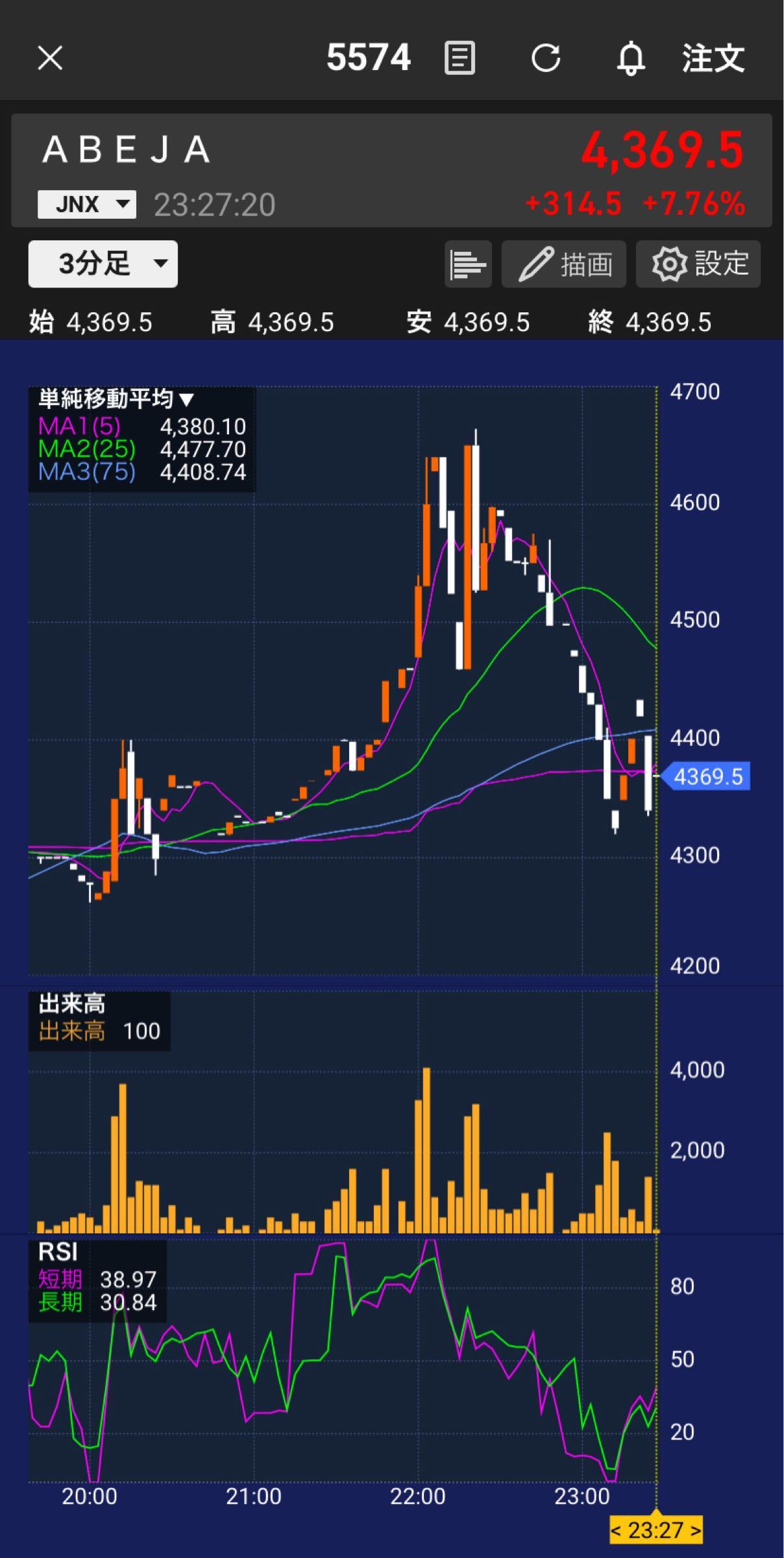Screen dimensions: 784x1558
Task: Open the 描画 drawing tool
Action: 564,264
